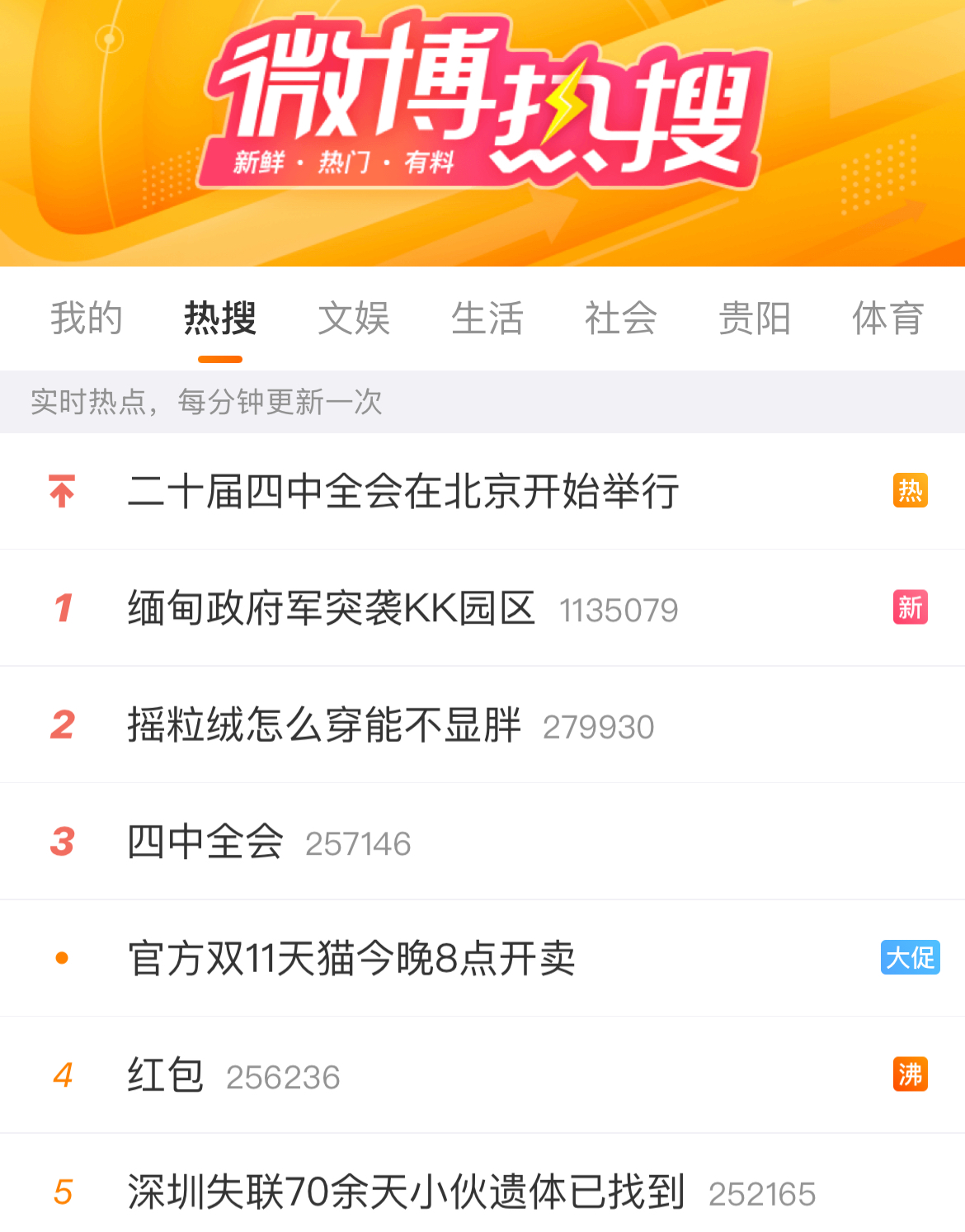
Task: Switch to the 生活 tab
Action: coord(487,319)
